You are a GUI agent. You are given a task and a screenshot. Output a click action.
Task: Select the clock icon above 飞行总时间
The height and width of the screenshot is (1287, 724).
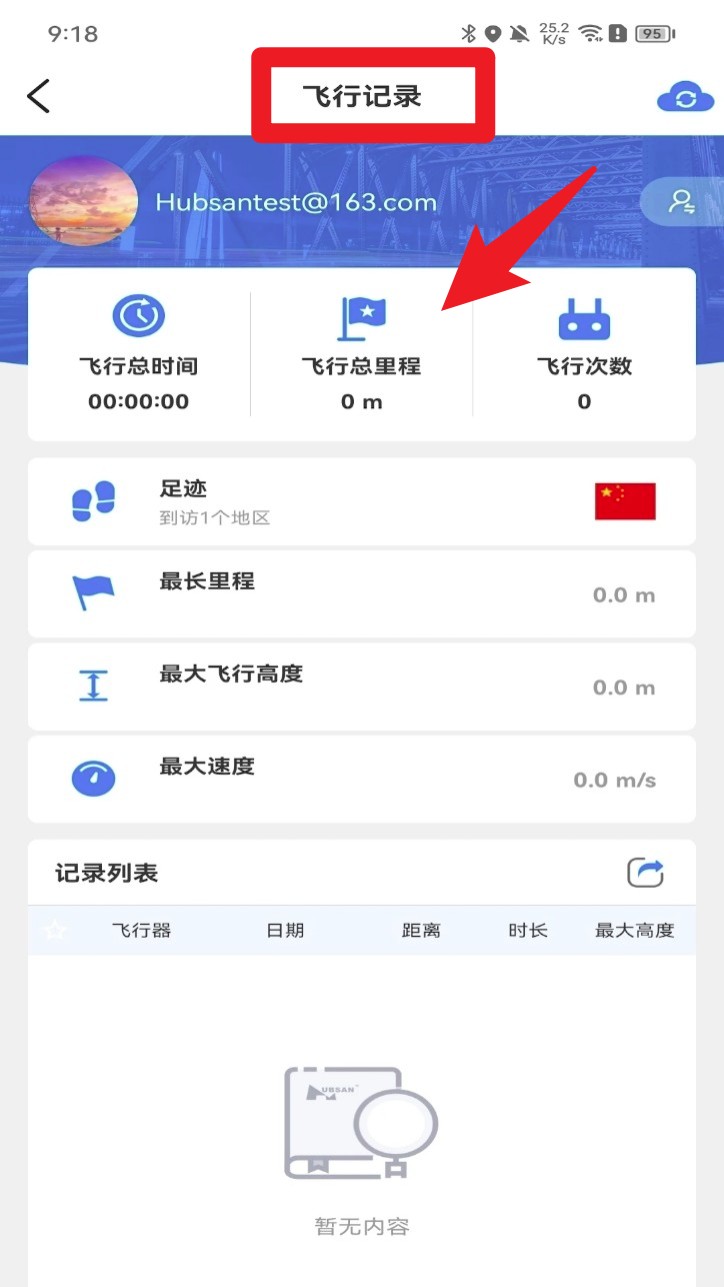pos(138,314)
